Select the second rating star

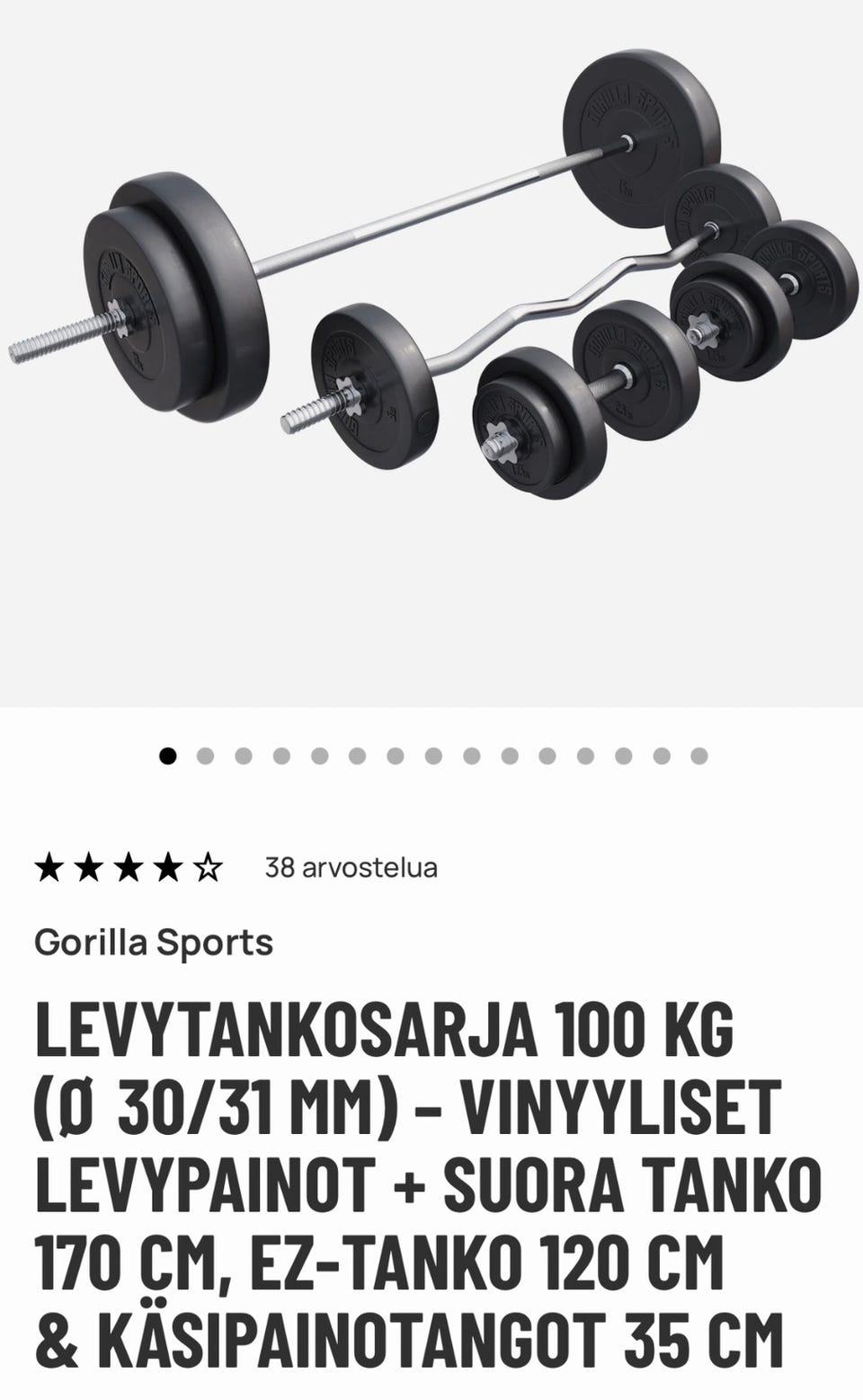pos(91,868)
